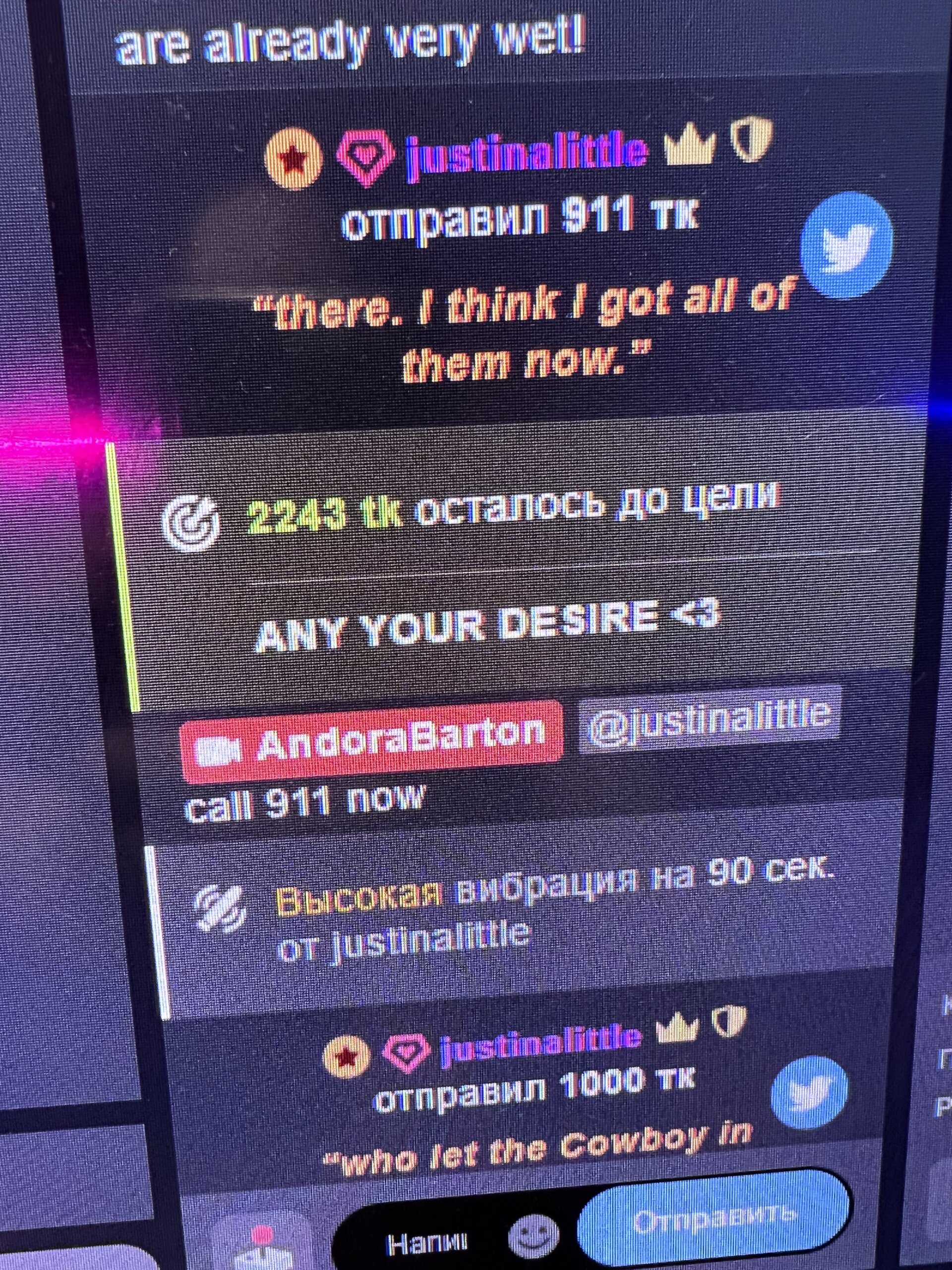Open the AndoraBarton broadcaster tag

(371, 741)
